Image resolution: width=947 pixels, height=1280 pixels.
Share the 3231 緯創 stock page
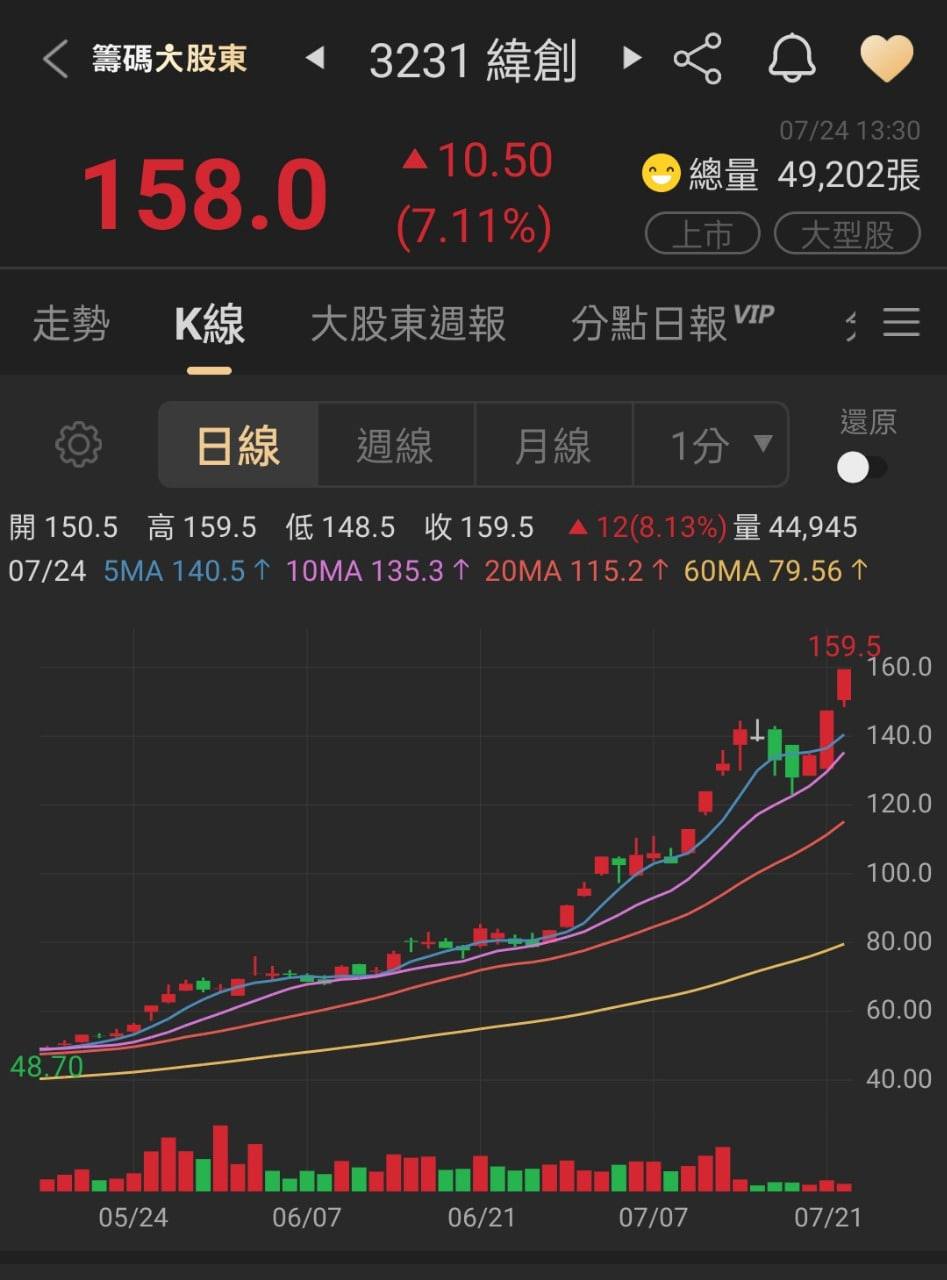coord(697,59)
